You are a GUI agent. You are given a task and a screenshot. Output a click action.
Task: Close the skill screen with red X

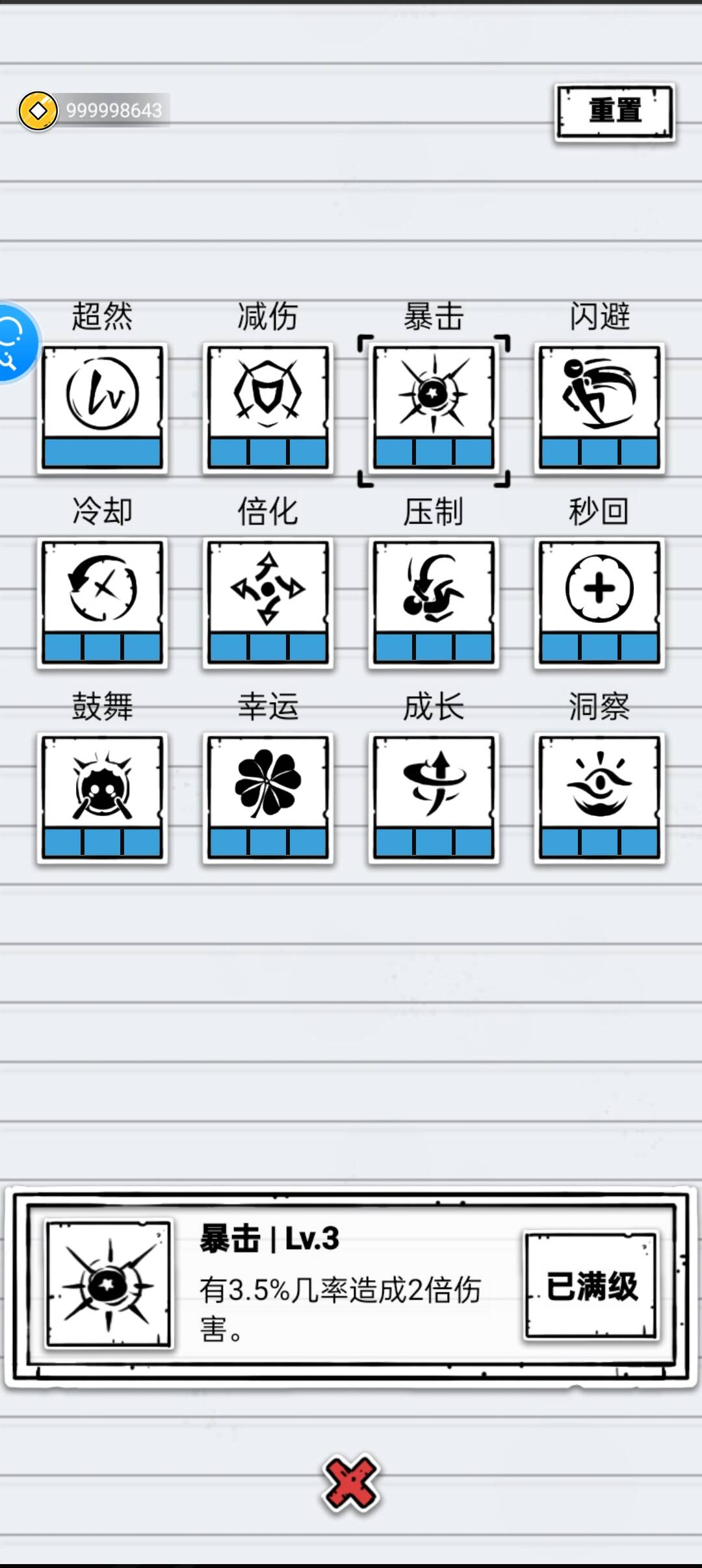pos(351,1483)
